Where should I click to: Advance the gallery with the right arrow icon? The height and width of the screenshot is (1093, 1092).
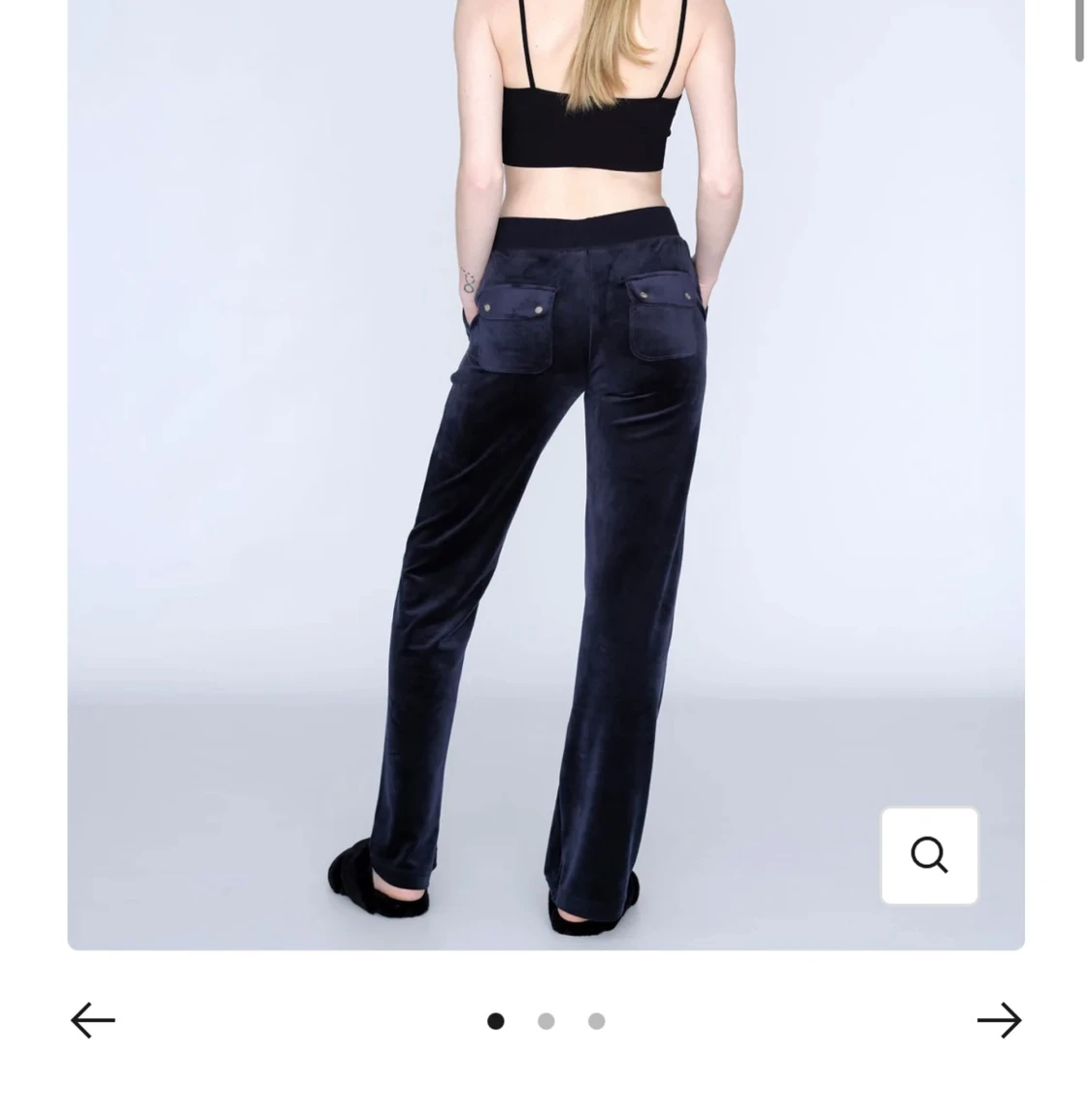click(x=1000, y=1020)
